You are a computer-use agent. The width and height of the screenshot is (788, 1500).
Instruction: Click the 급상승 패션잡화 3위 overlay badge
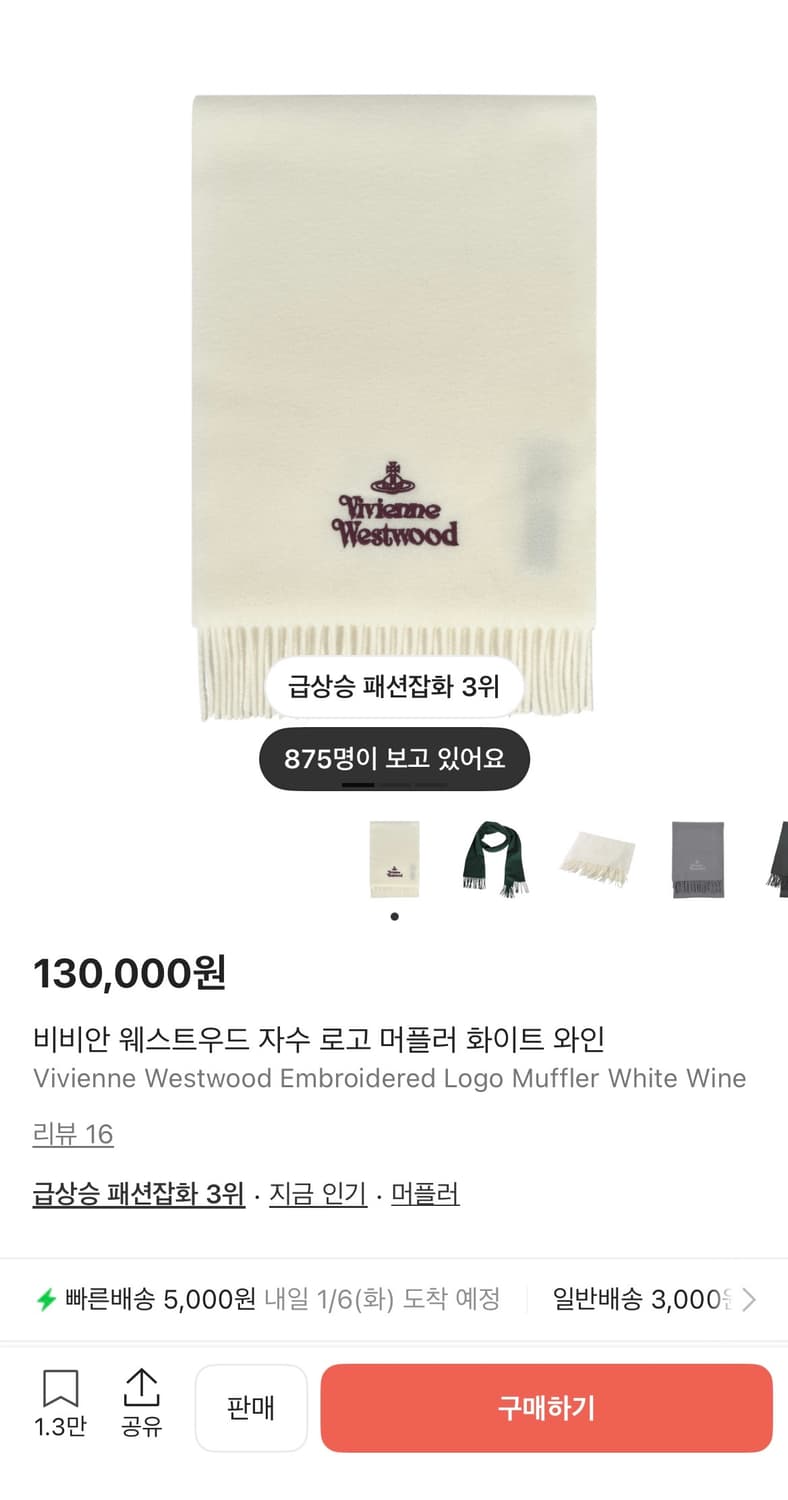coord(393,686)
